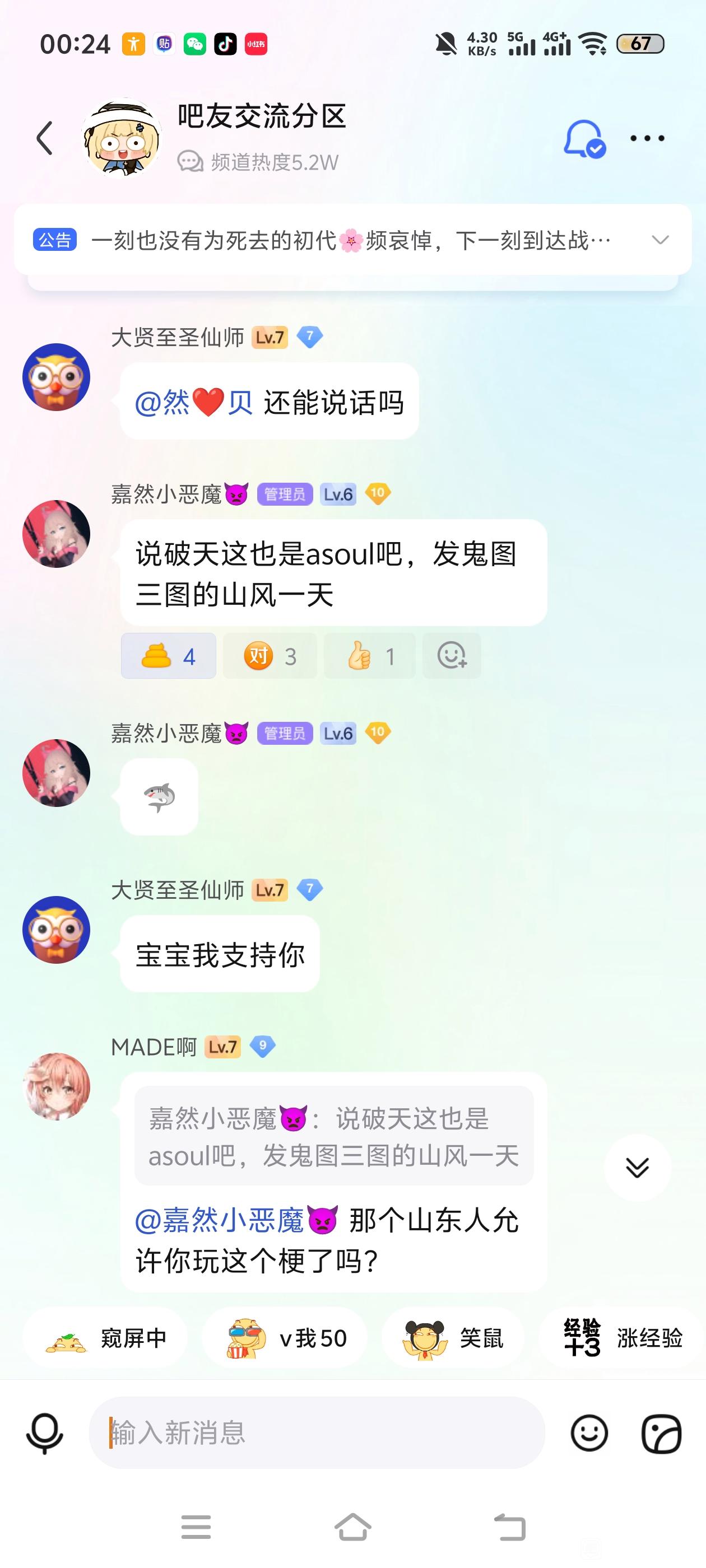Send the 笑鼠 quick sticker
The height and width of the screenshot is (1568, 706).
(x=453, y=1337)
